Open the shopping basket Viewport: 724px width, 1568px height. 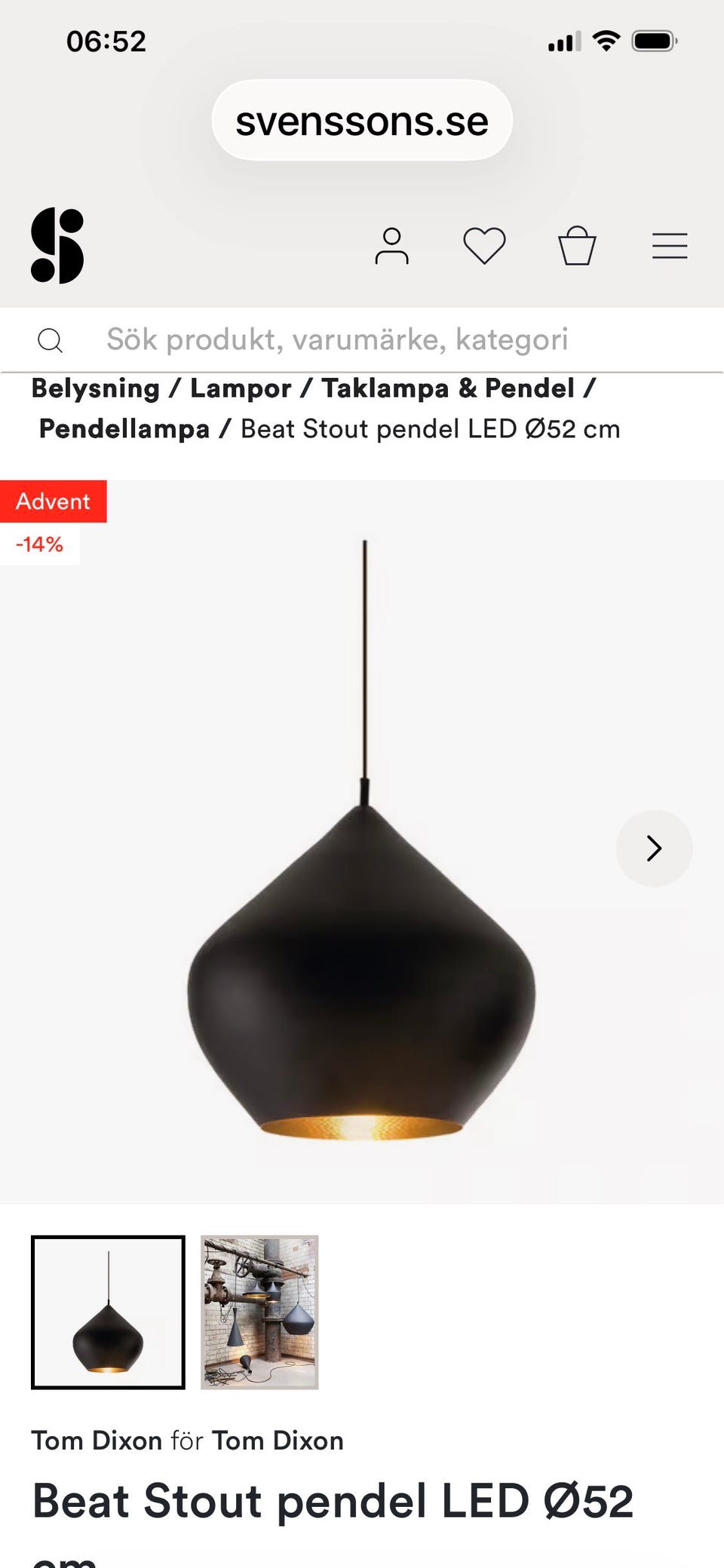[x=577, y=246]
